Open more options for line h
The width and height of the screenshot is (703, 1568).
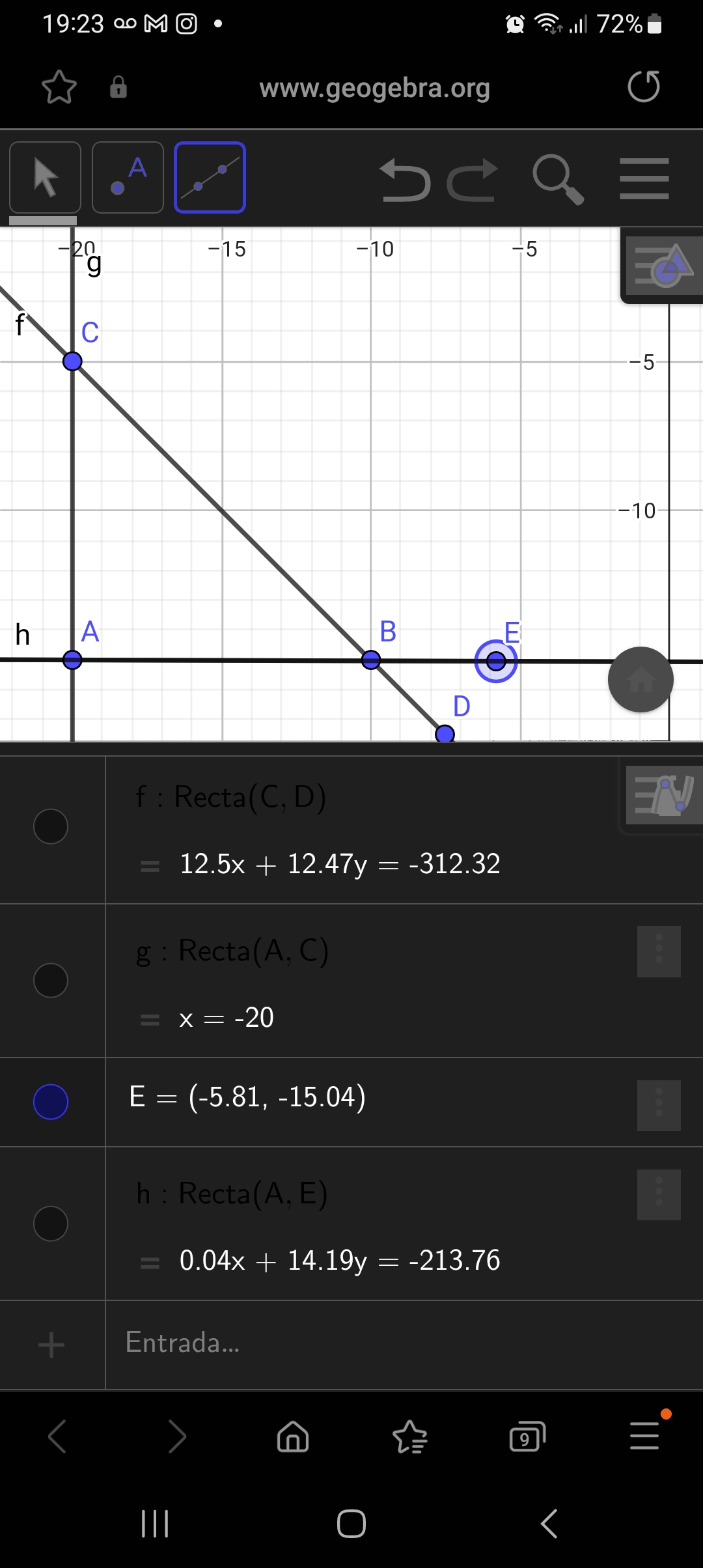coord(659,1195)
